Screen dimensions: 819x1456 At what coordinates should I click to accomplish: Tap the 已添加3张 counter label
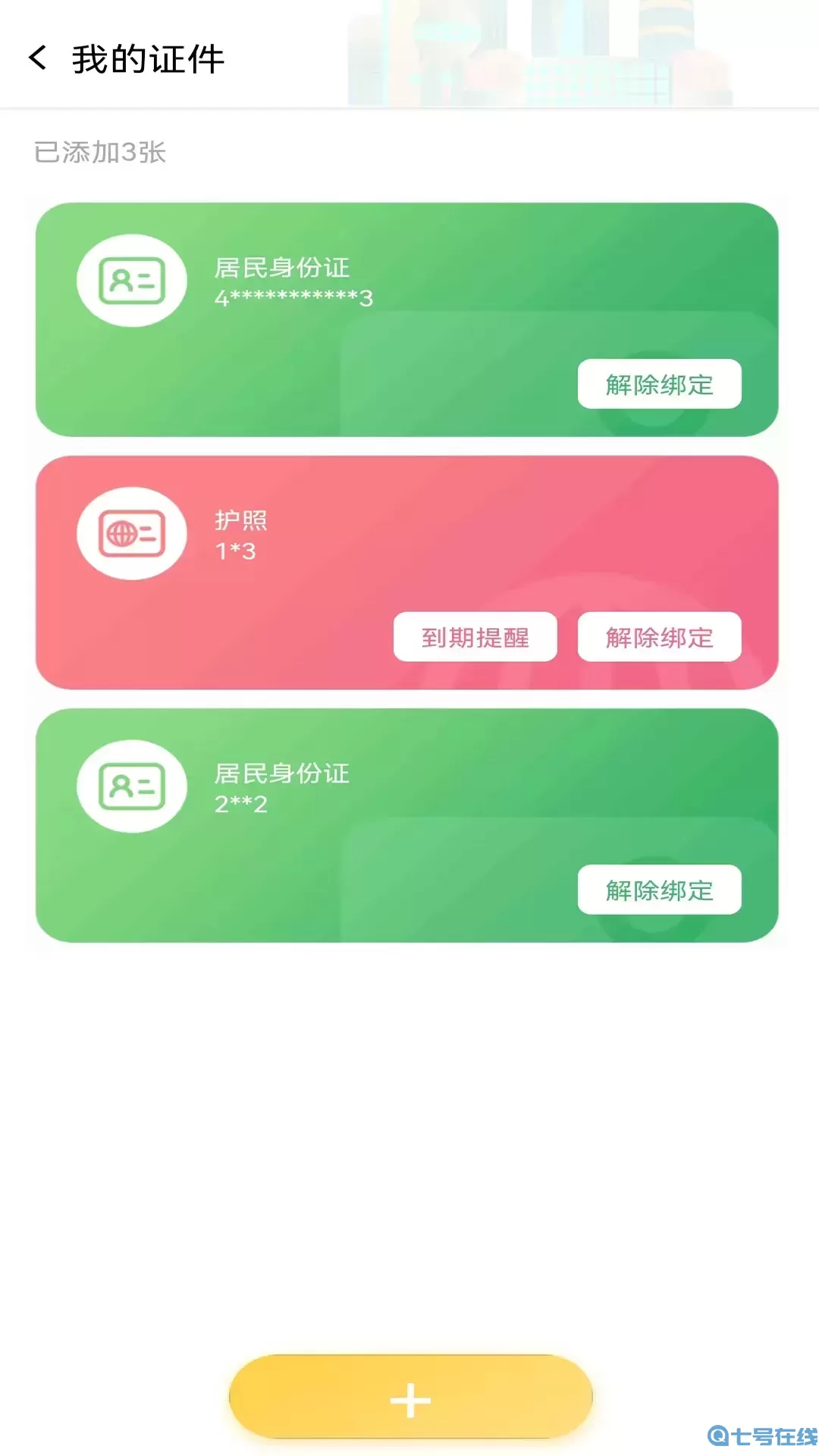point(101,153)
